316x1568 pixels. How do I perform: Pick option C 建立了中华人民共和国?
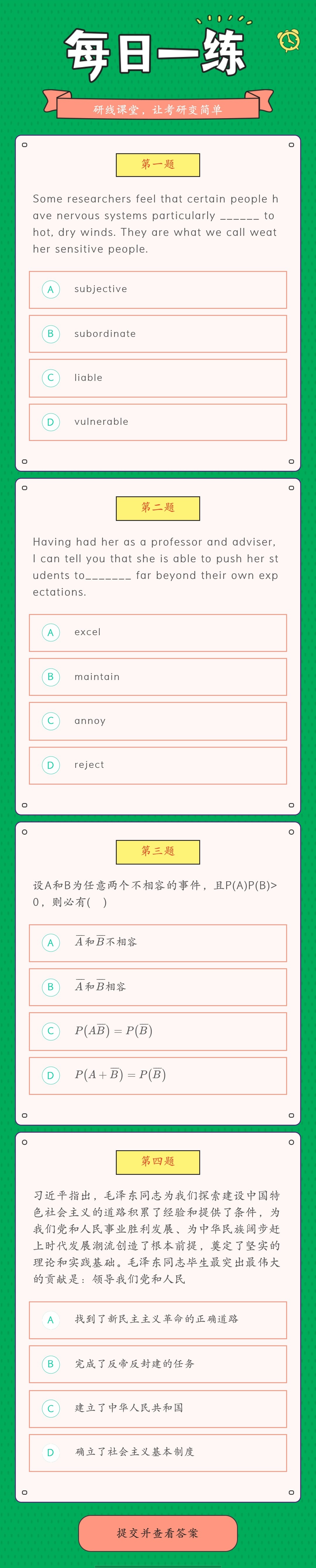[x=157, y=1408]
